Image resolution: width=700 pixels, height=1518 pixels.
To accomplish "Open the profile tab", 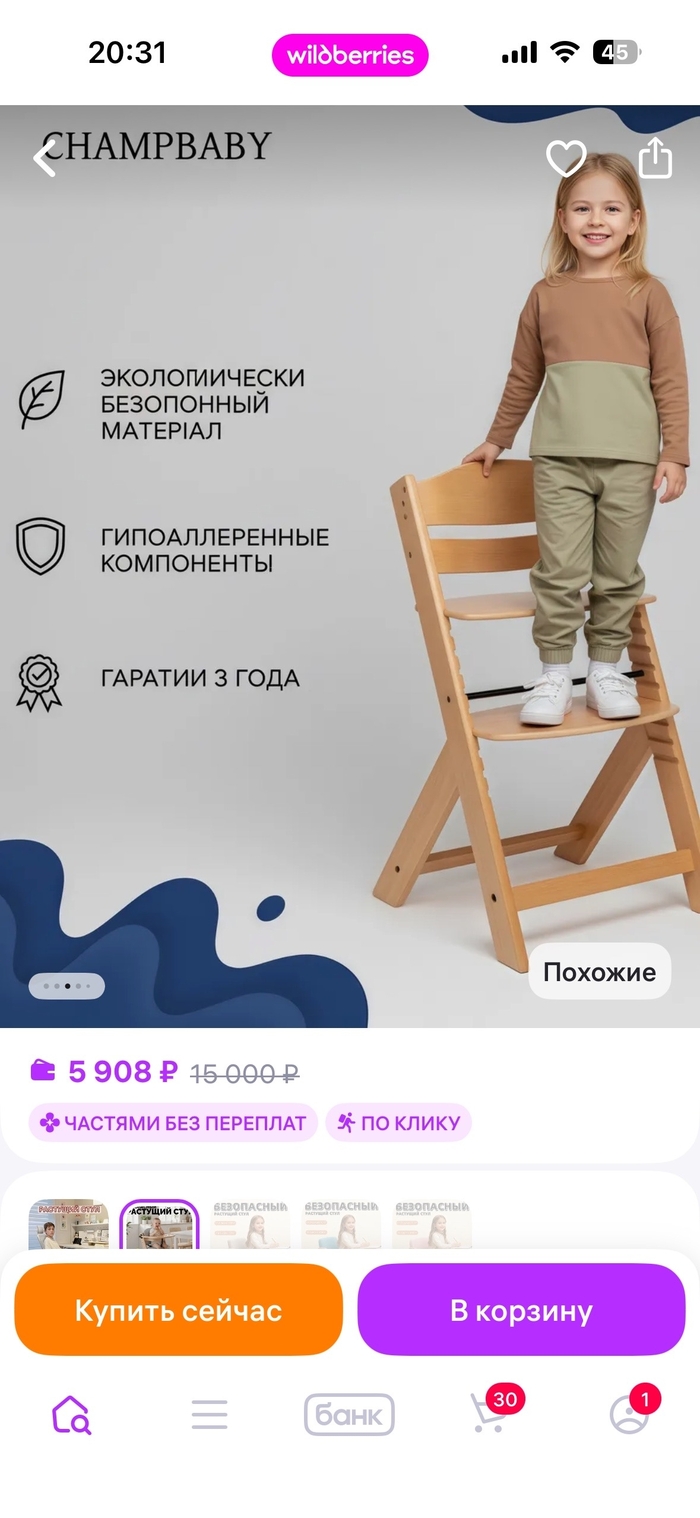I will pyautogui.click(x=630, y=1415).
